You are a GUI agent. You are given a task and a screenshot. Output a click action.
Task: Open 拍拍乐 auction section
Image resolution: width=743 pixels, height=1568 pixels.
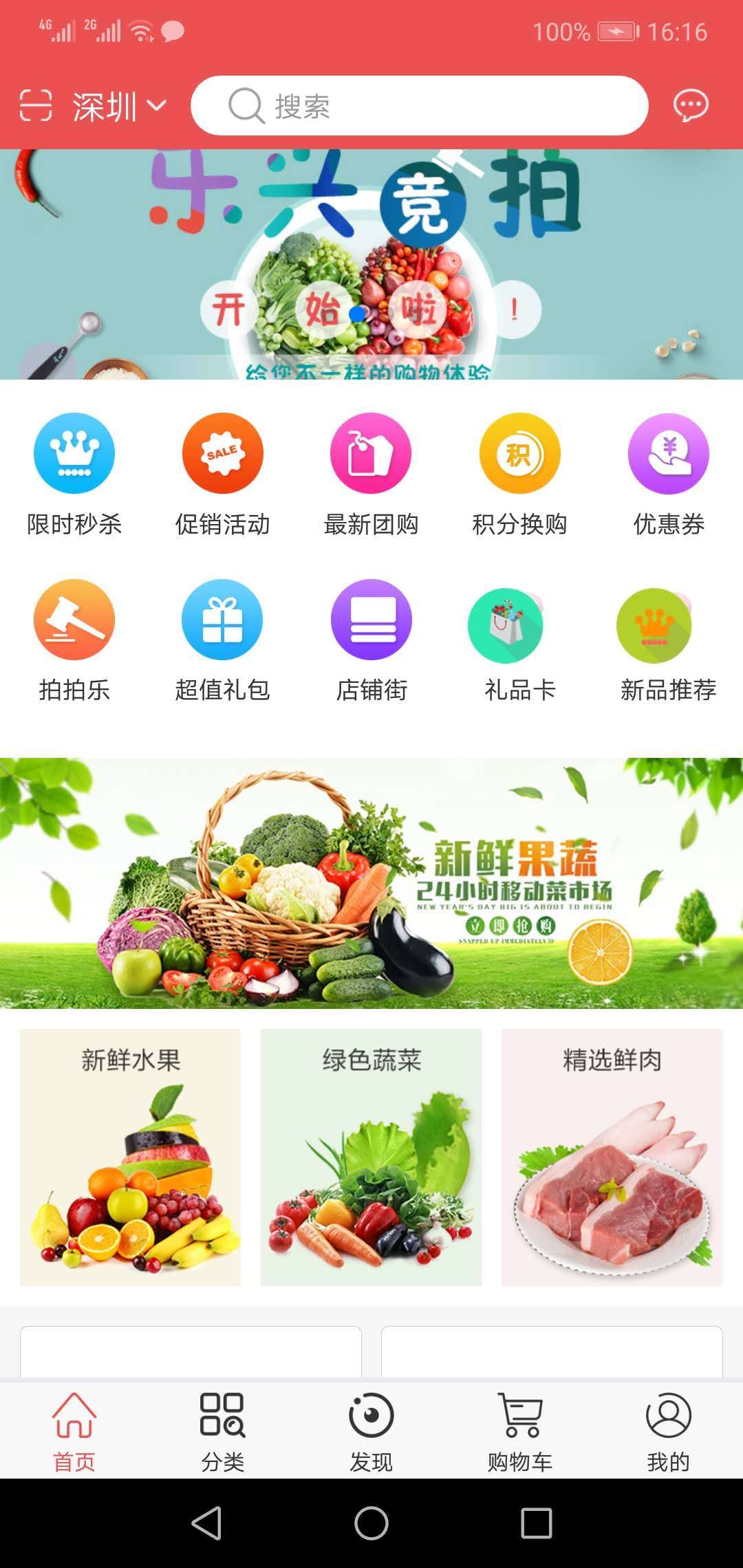pos(74,640)
